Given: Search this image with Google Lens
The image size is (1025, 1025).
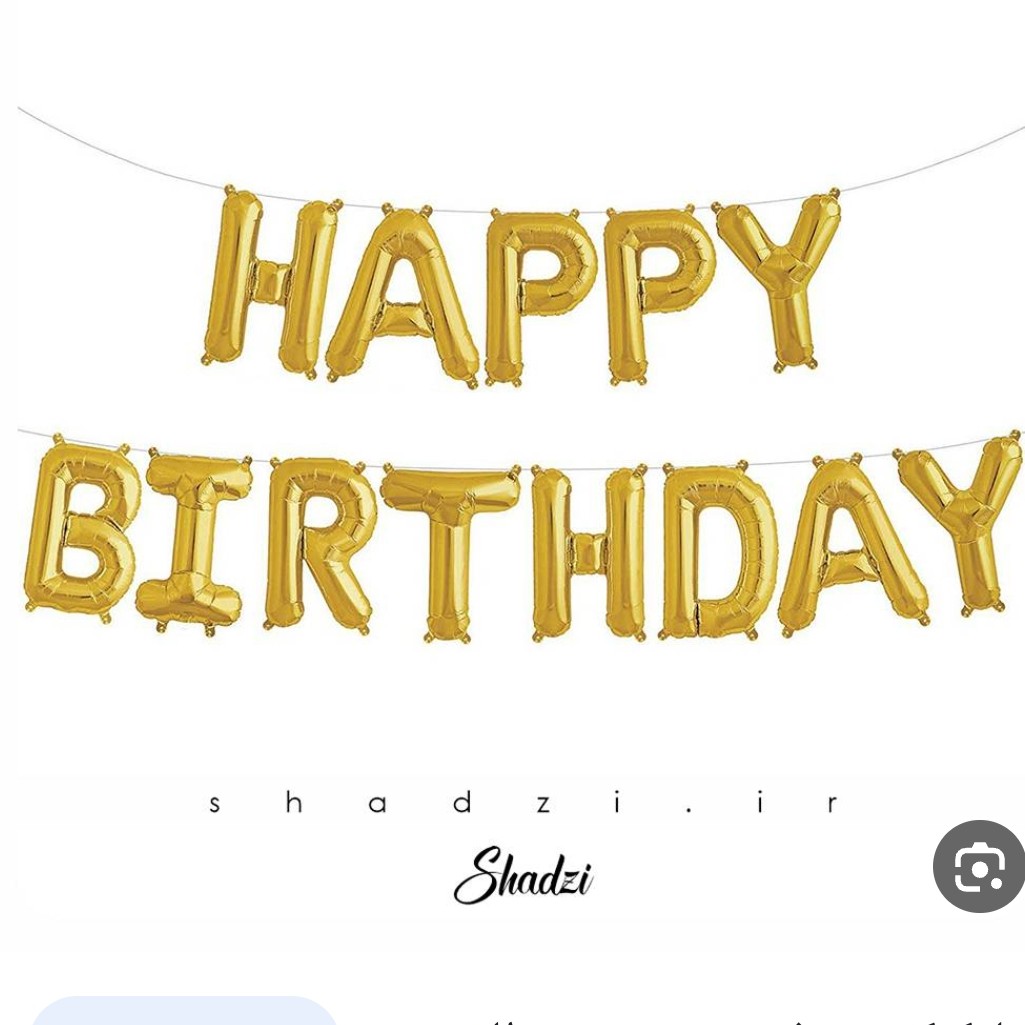Looking at the screenshot, I should coord(978,867).
